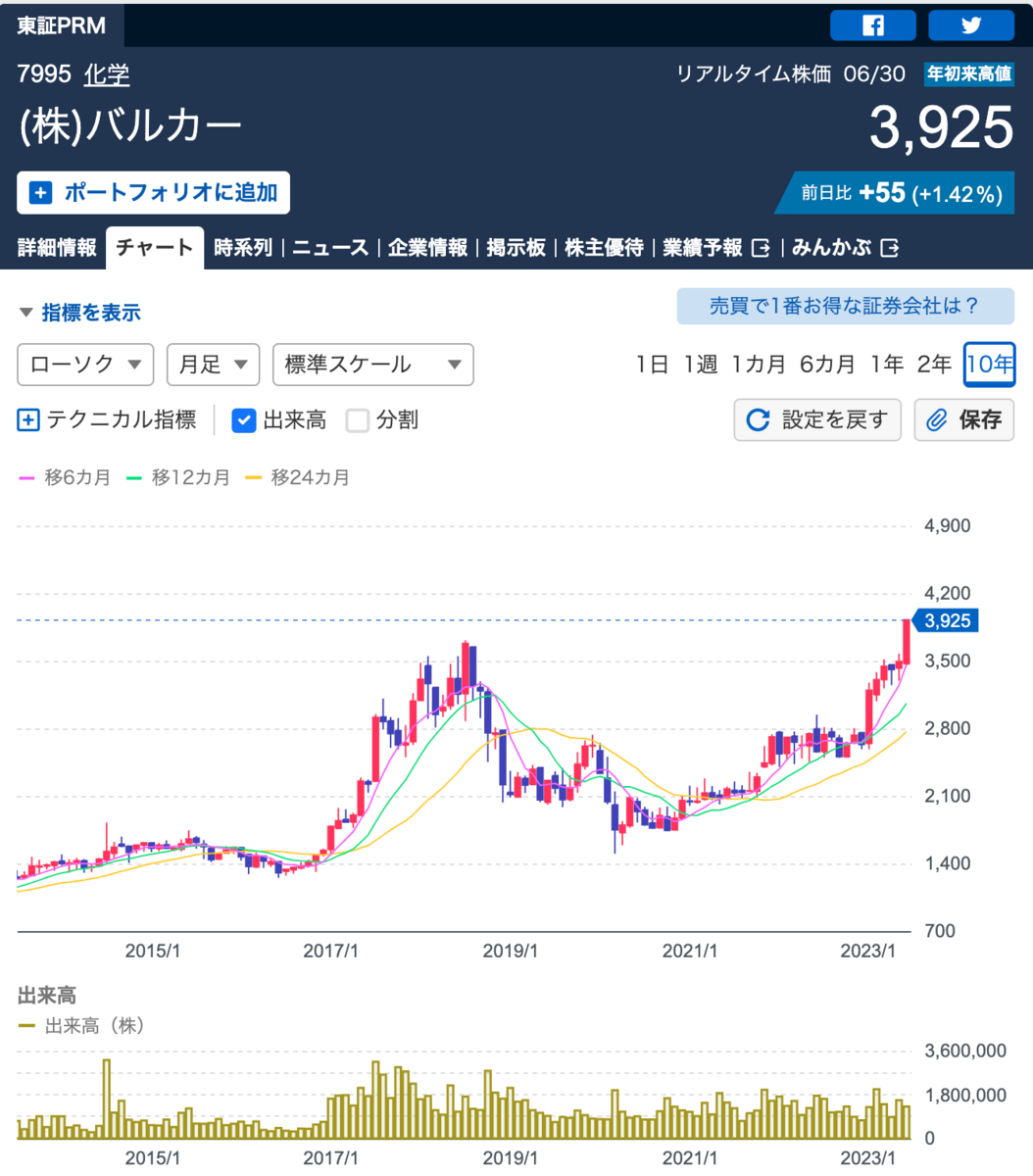Screen dimensions: 1033x1176
Task: Enable the 分割 checkbox
Action: 358,420
